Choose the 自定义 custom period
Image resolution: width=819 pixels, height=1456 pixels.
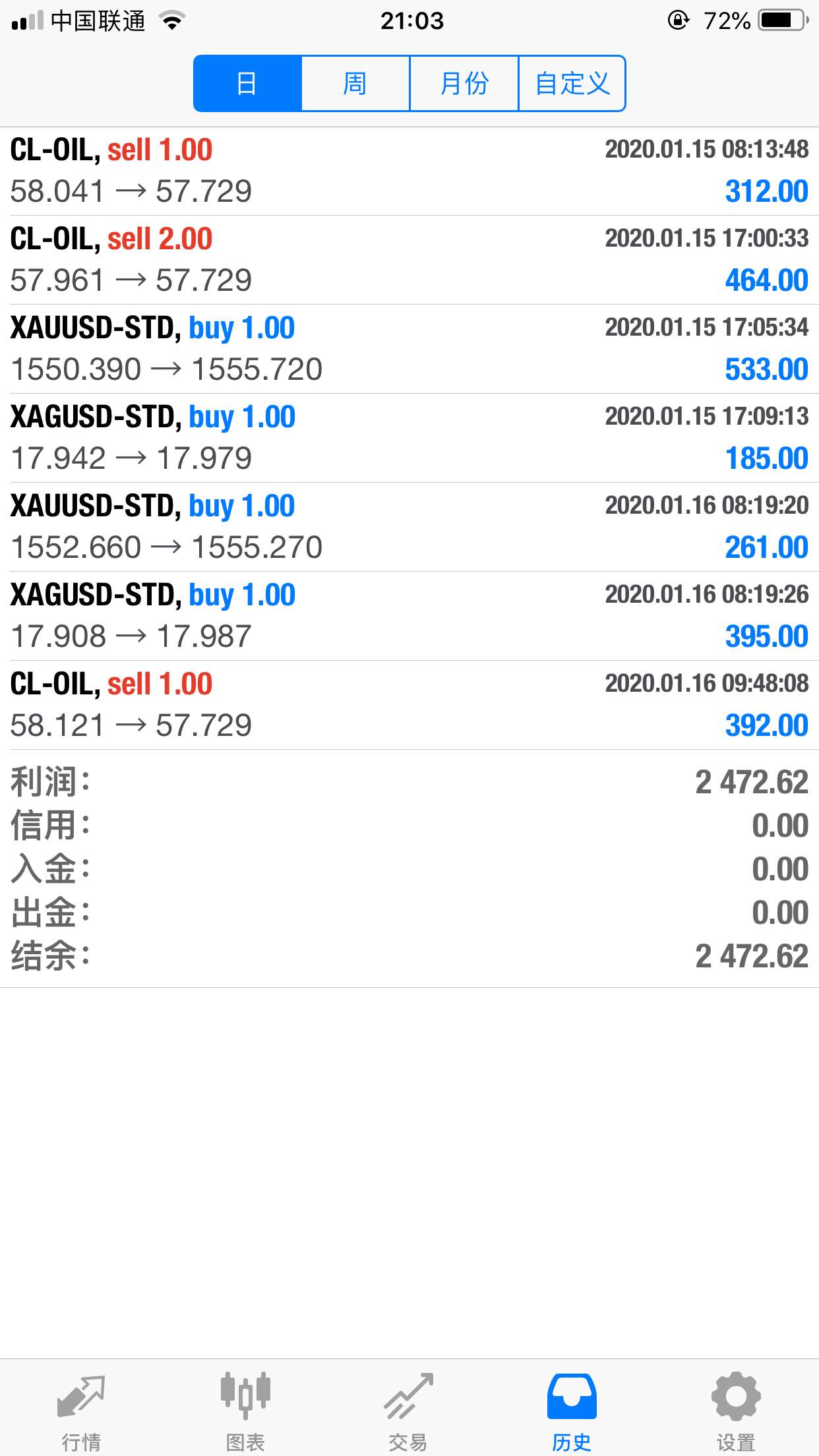[x=572, y=84]
